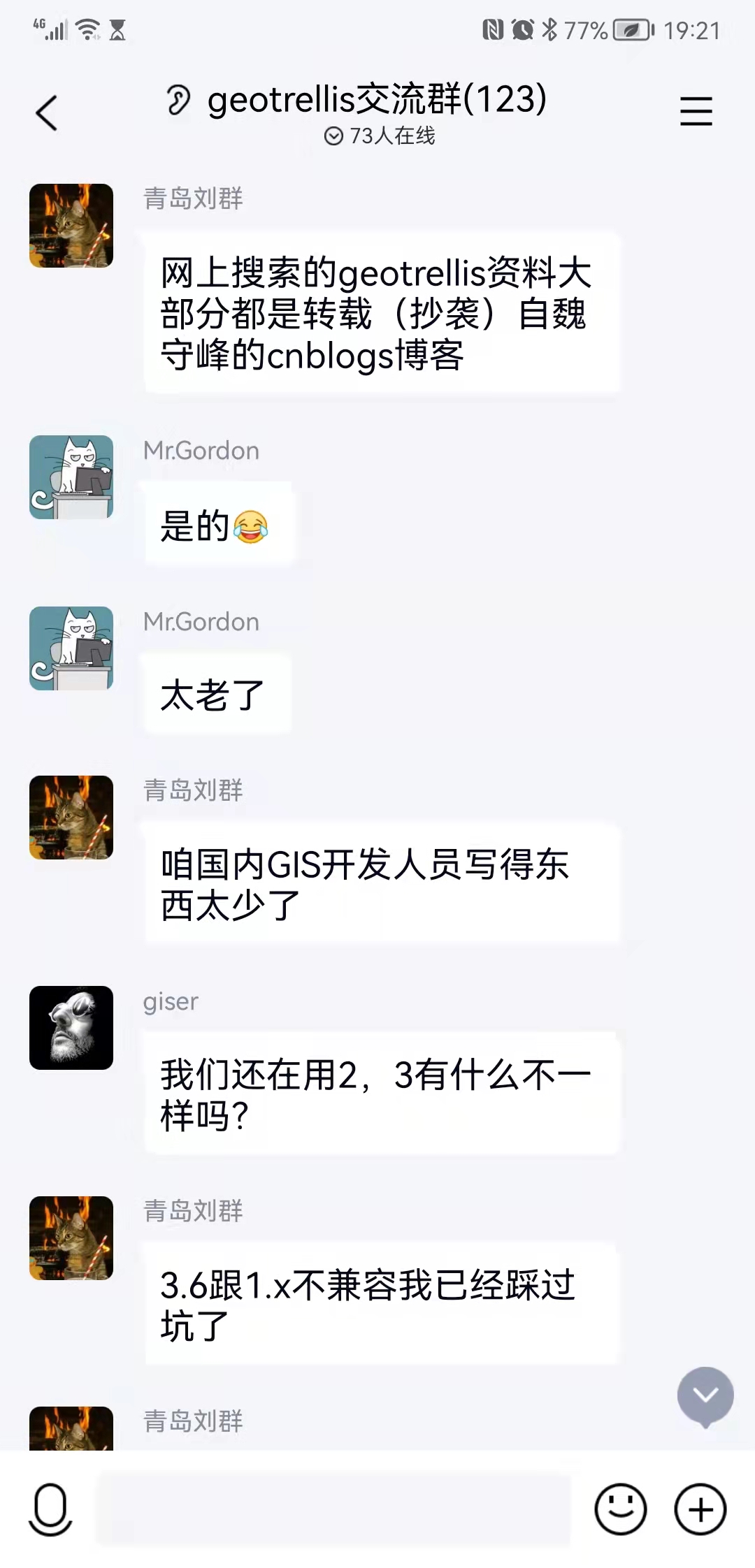Open 青岛刘群's avatar beside GIS开发人员 message
This screenshot has height=1568, width=755.
(x=71, y=818)
